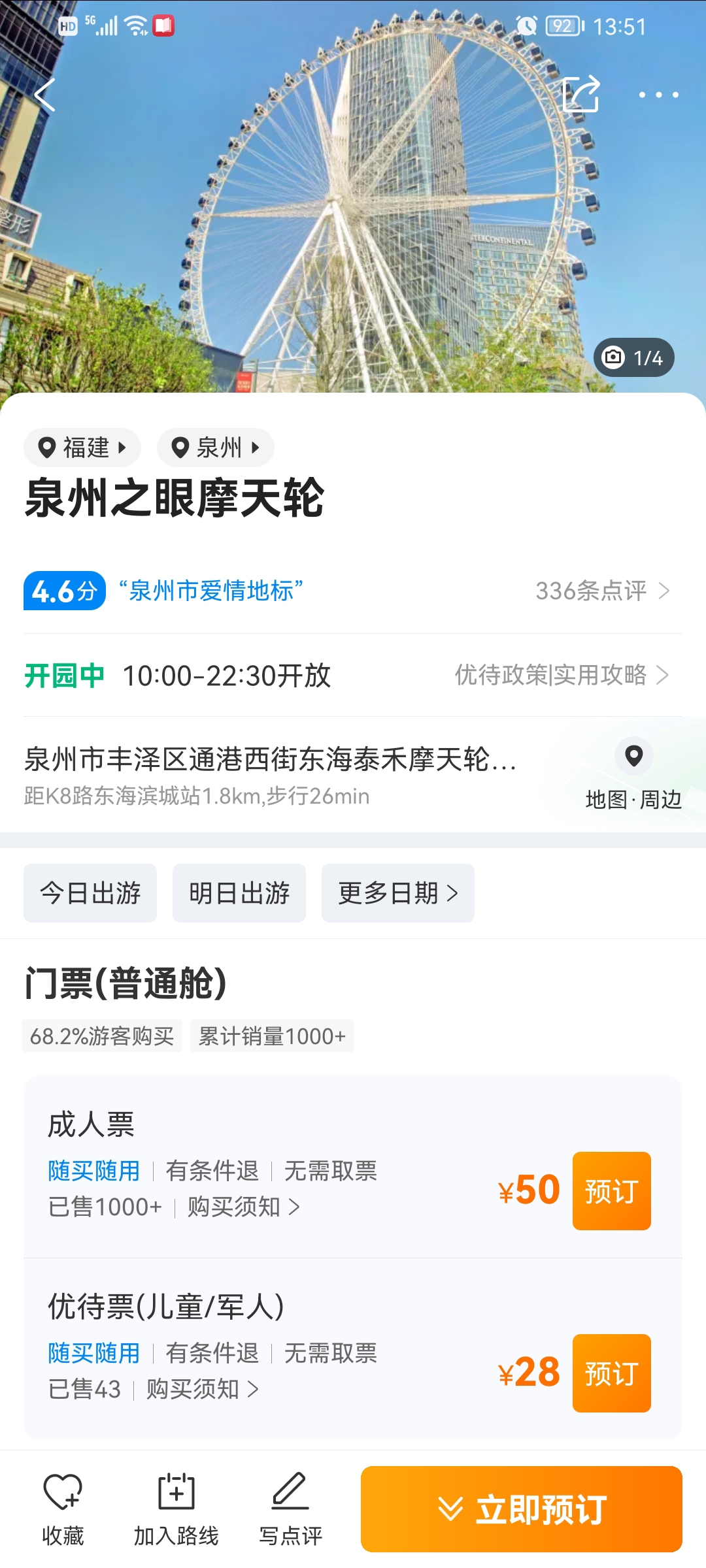Open 购买须知 for 成人票
This screenshot has height=1568, width=706.
[x=243, y=1207]
